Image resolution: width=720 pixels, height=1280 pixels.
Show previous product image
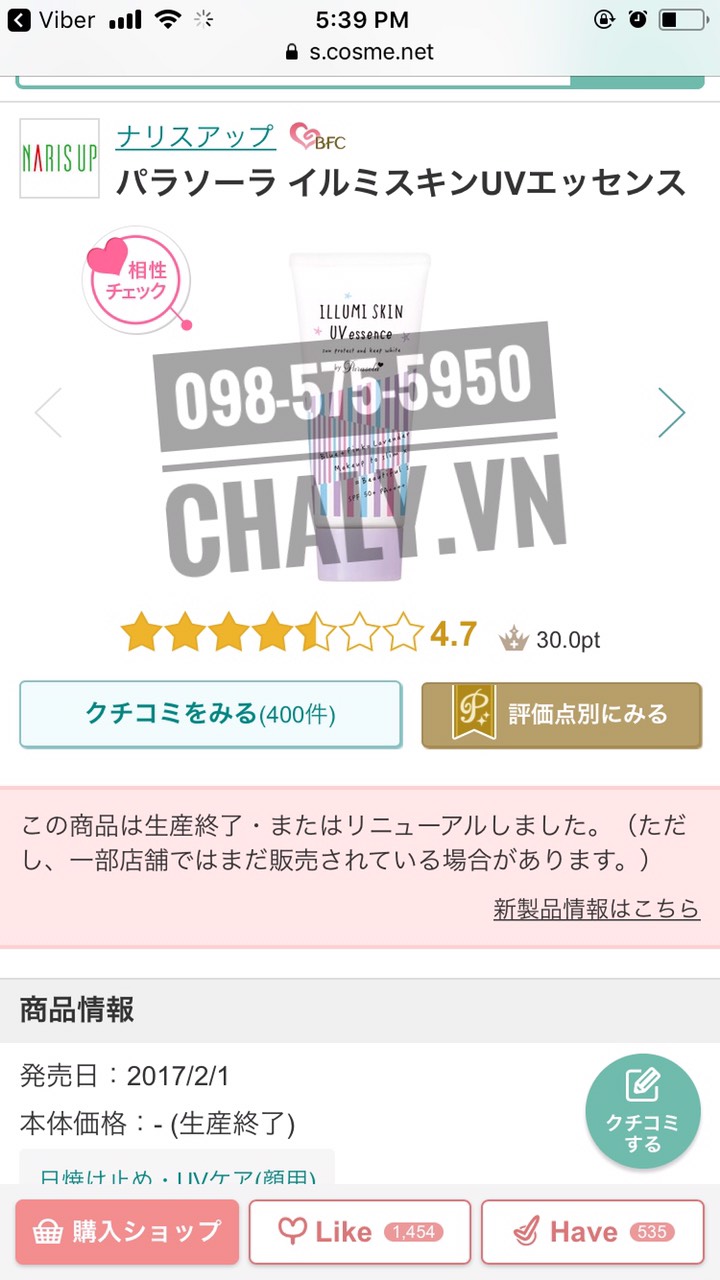[x=48, y=412]
